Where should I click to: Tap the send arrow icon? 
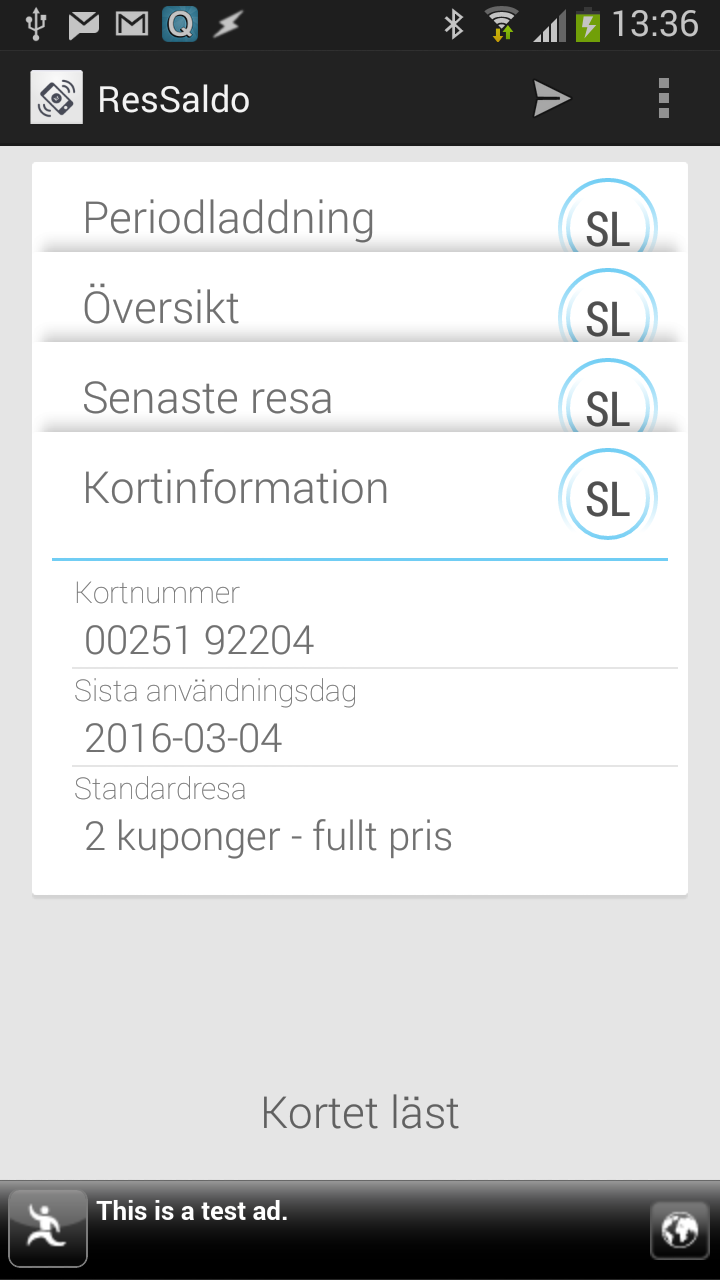(x=551, y=99)
